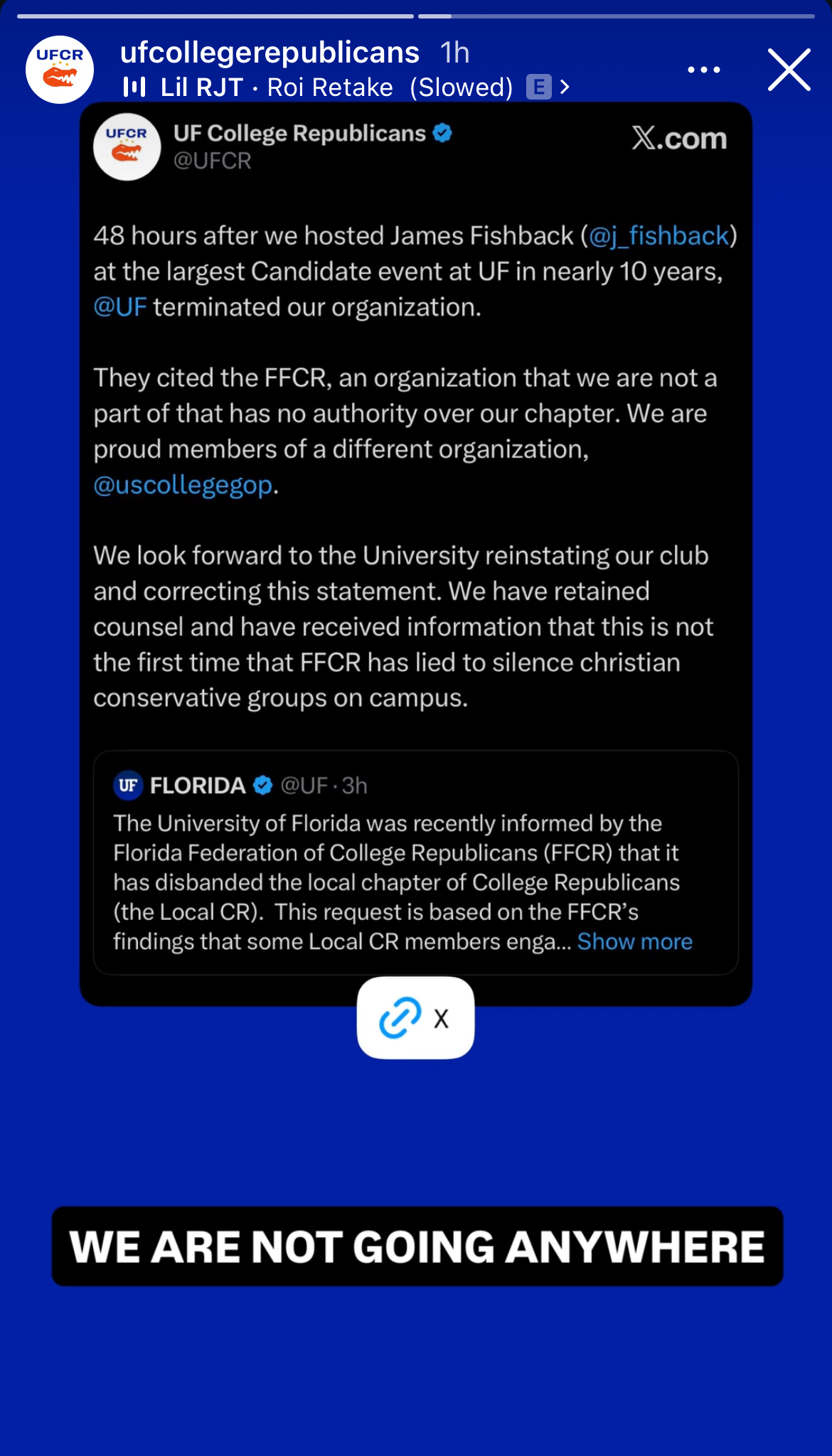Open ufcollegerepublicans profile from username
This screenshot has height=1456, width=832.
point(270,53)
